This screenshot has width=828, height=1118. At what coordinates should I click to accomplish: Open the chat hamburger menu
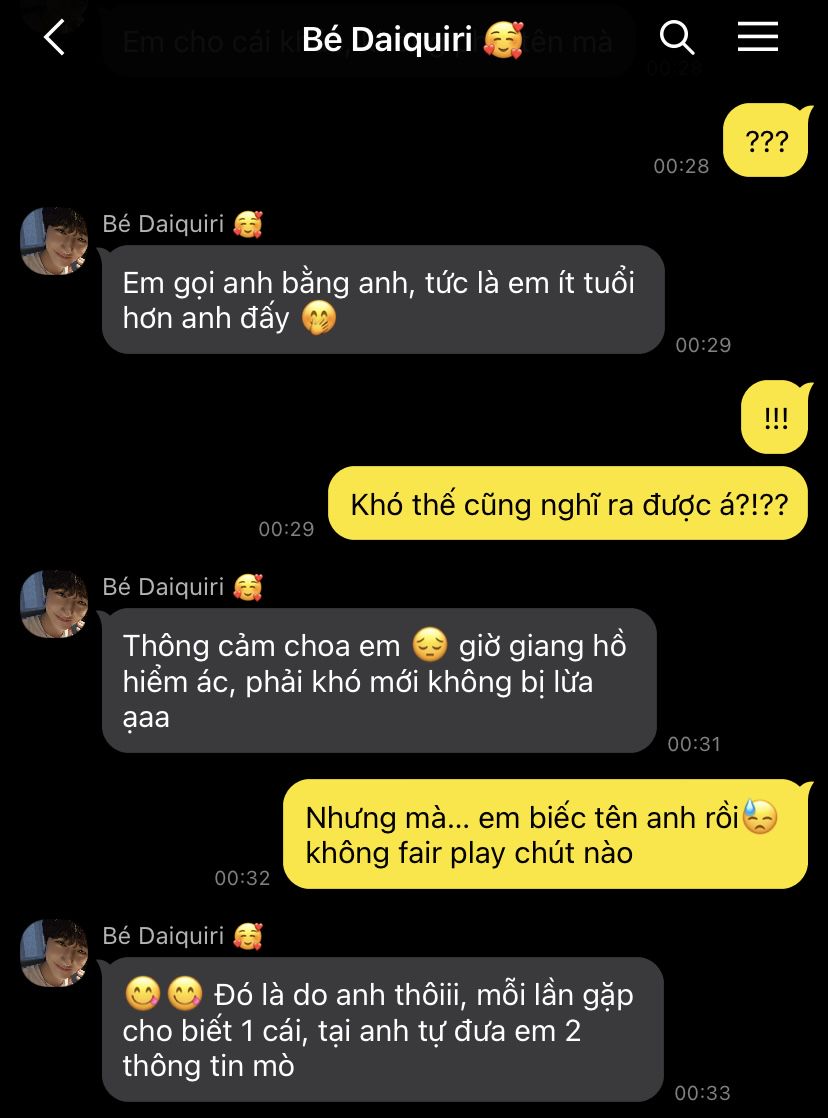coord(757,36)
